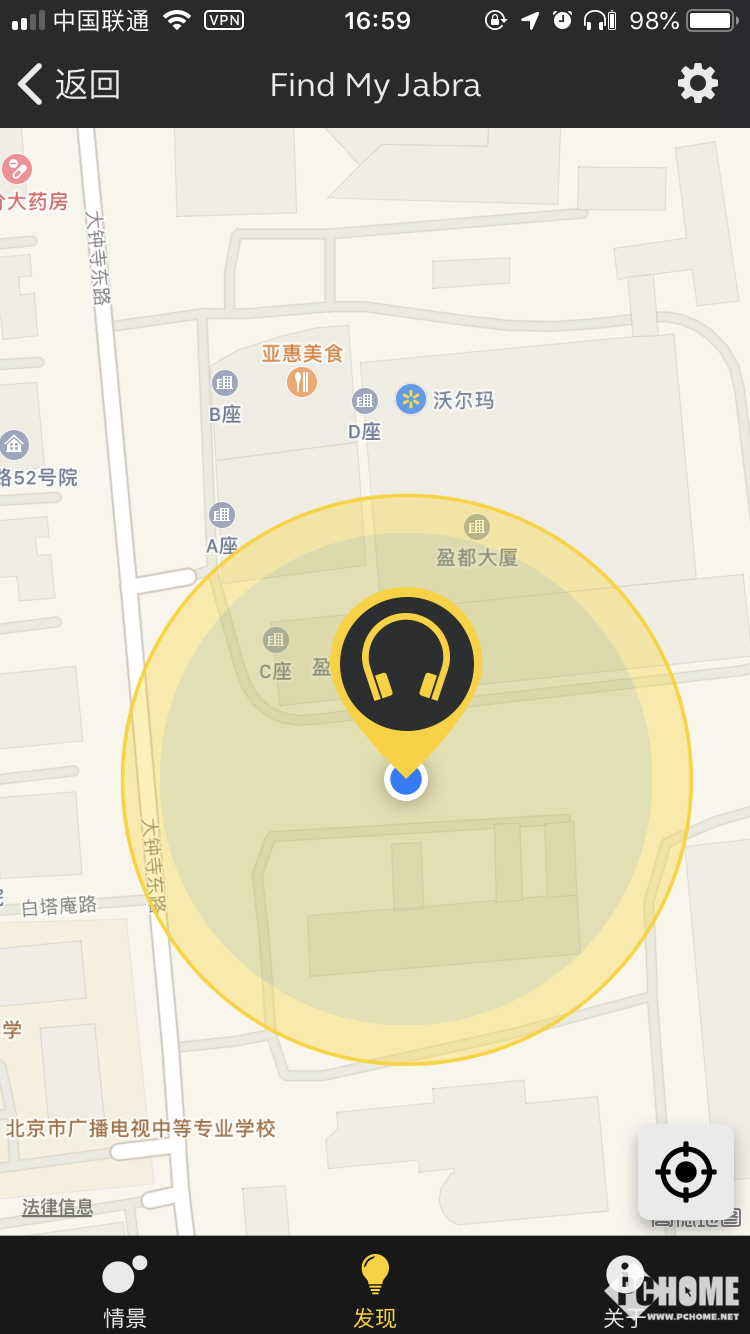
Task: Switch to the 情景 tab
Action: pos(125,1290)
